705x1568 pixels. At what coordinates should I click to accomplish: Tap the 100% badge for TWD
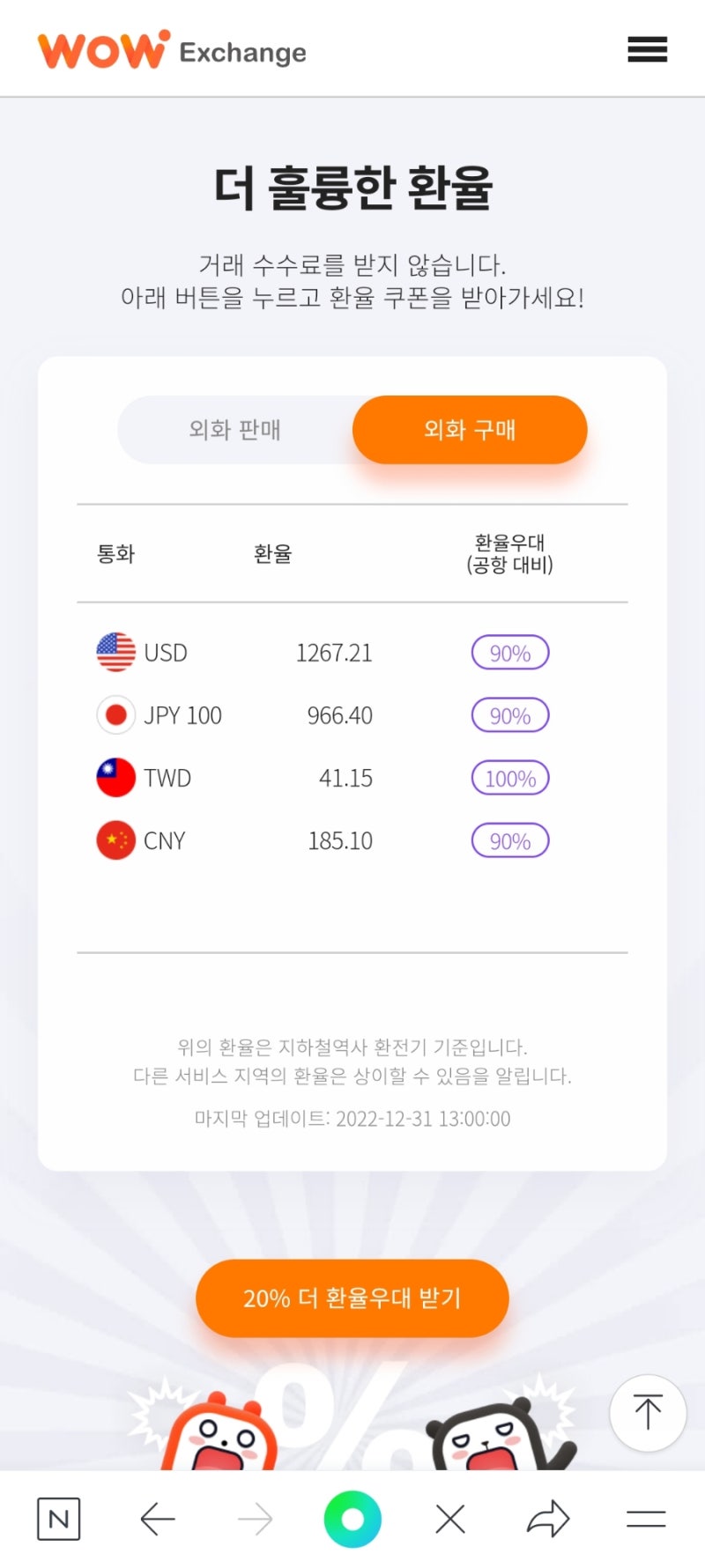(510, 778)
